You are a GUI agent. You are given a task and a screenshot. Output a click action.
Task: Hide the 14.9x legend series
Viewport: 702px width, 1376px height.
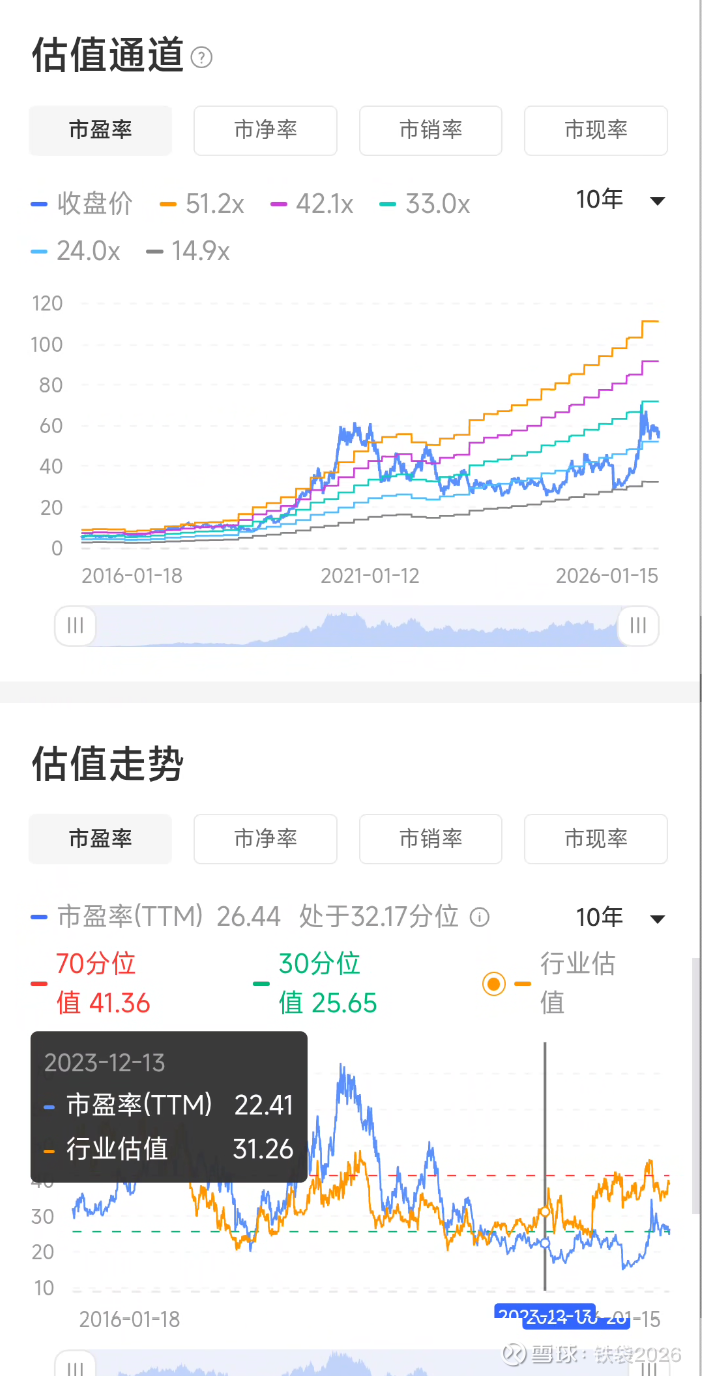click(188, 251)
